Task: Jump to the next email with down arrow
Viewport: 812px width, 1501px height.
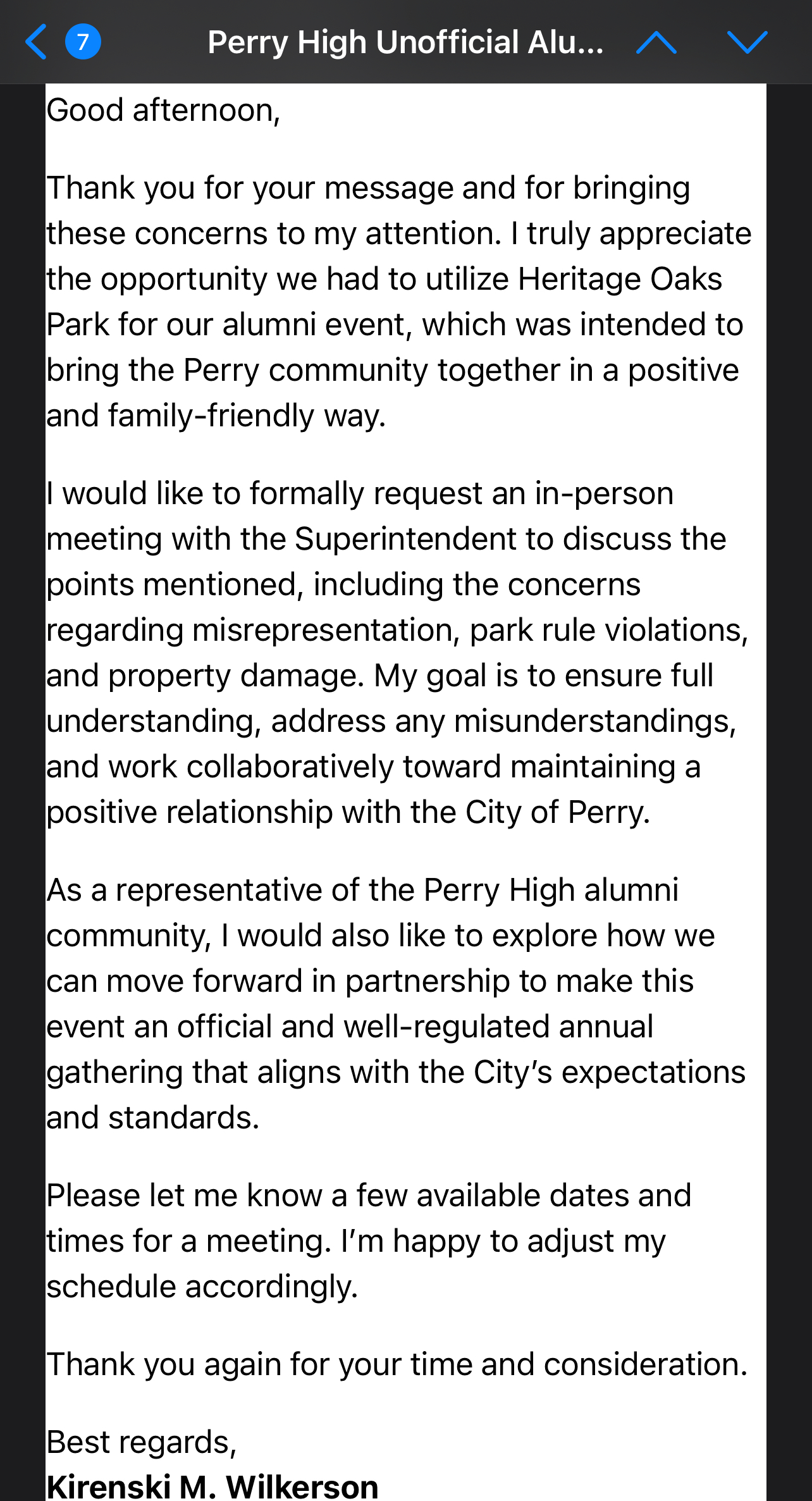Action: point(747,42)
